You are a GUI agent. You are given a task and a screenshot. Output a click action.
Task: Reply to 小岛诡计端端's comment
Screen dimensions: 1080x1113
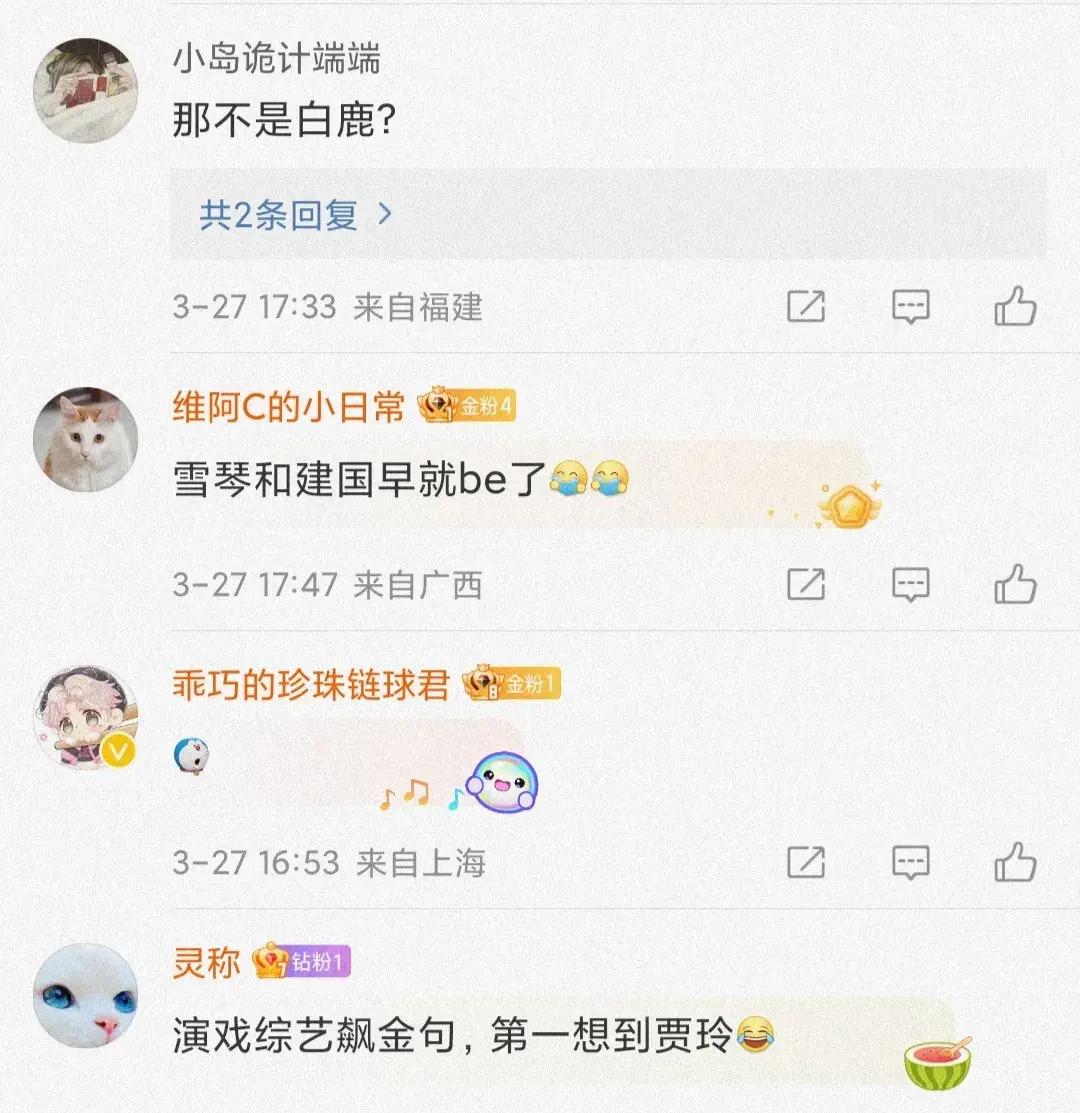910,307
